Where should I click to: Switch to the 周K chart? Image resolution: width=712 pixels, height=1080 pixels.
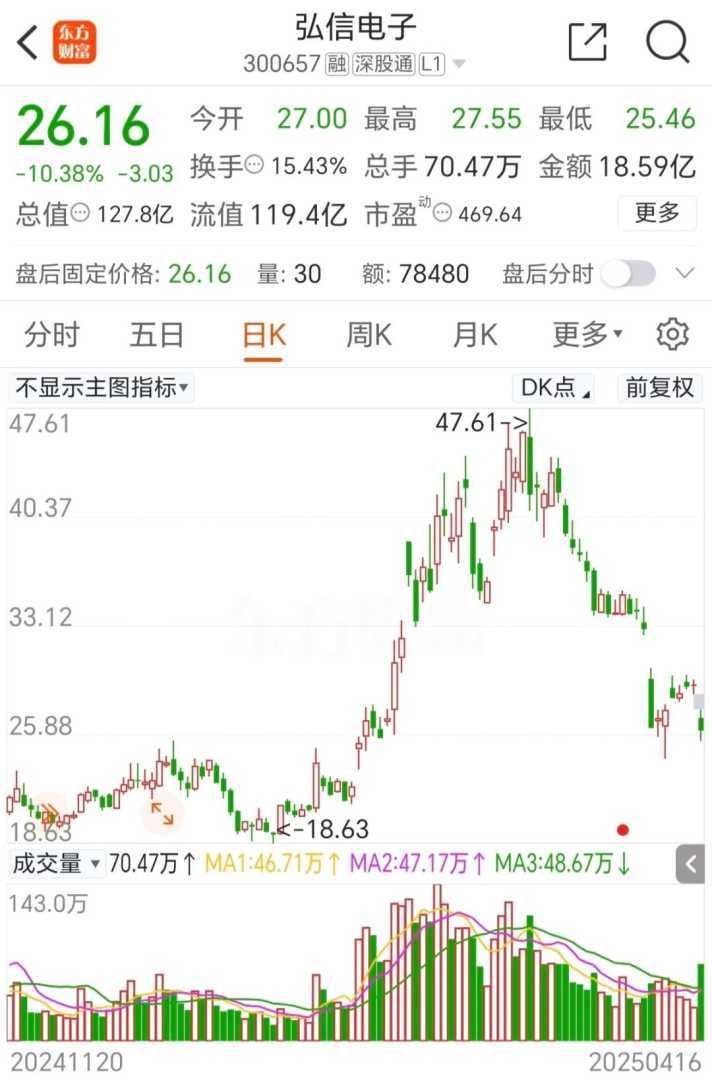(x=369, y=335)
